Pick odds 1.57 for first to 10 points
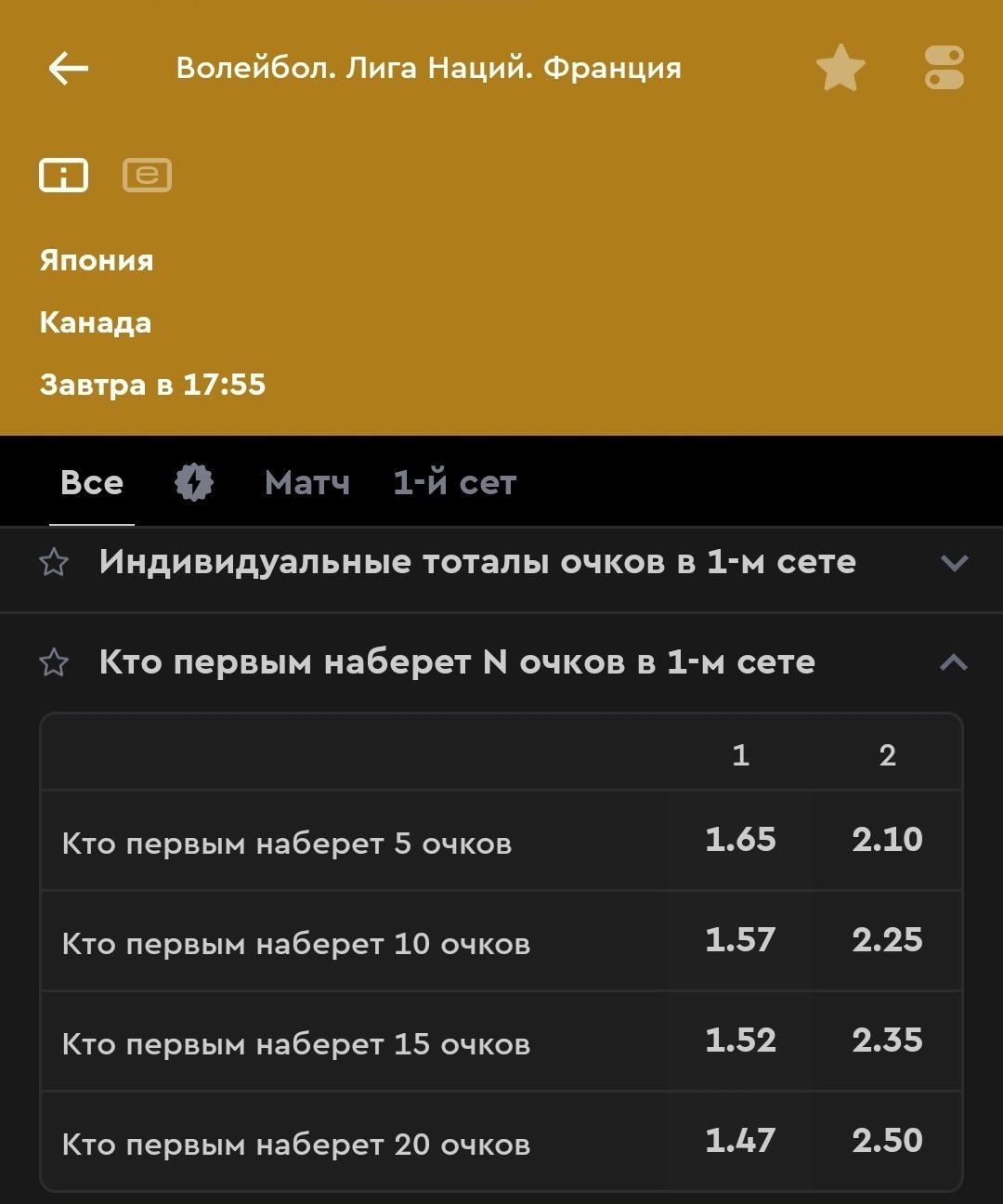 (740, 940)
